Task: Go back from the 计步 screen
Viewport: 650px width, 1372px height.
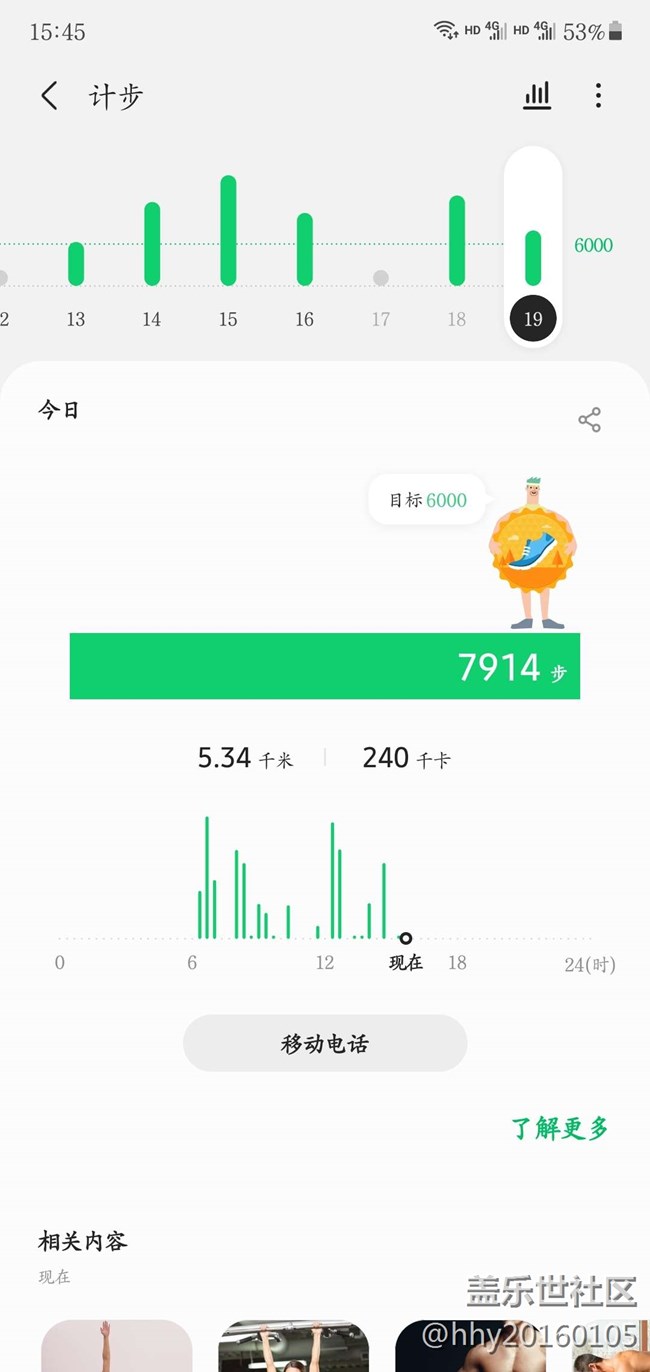Action: click(x=49, y=96)
